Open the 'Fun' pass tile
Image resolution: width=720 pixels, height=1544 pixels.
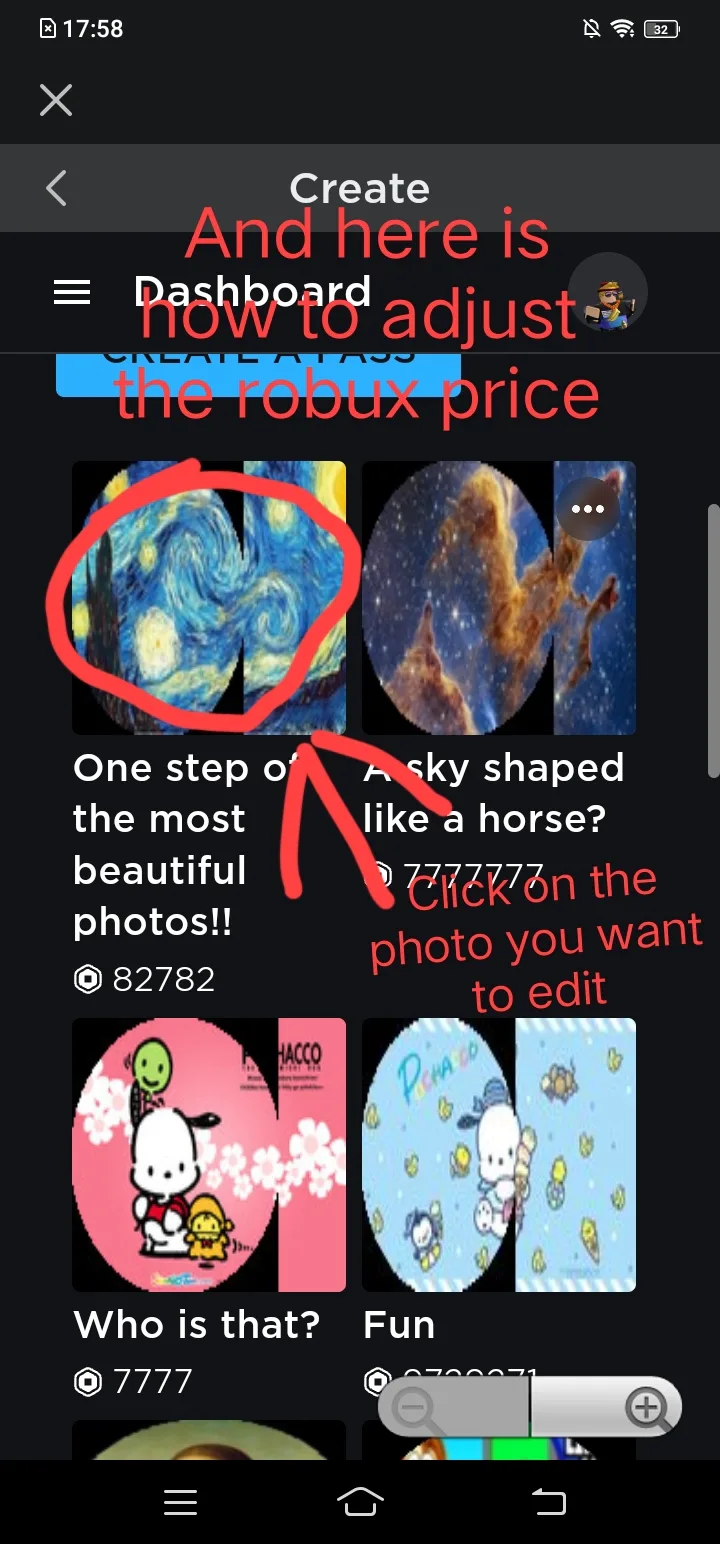[499, 1155]
